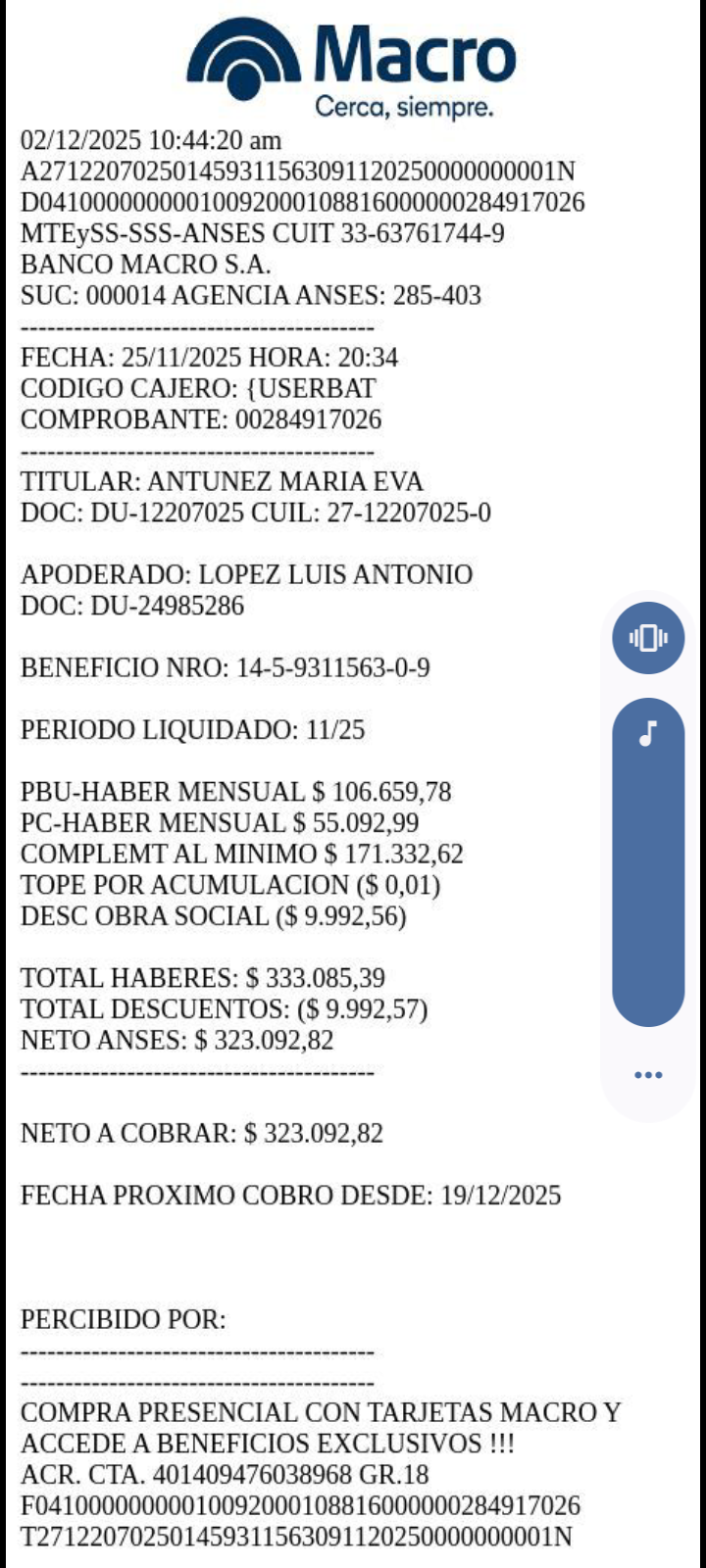Adjust the media volume slider
Viewport: 706px width, 1568px height.
[648, 862]
